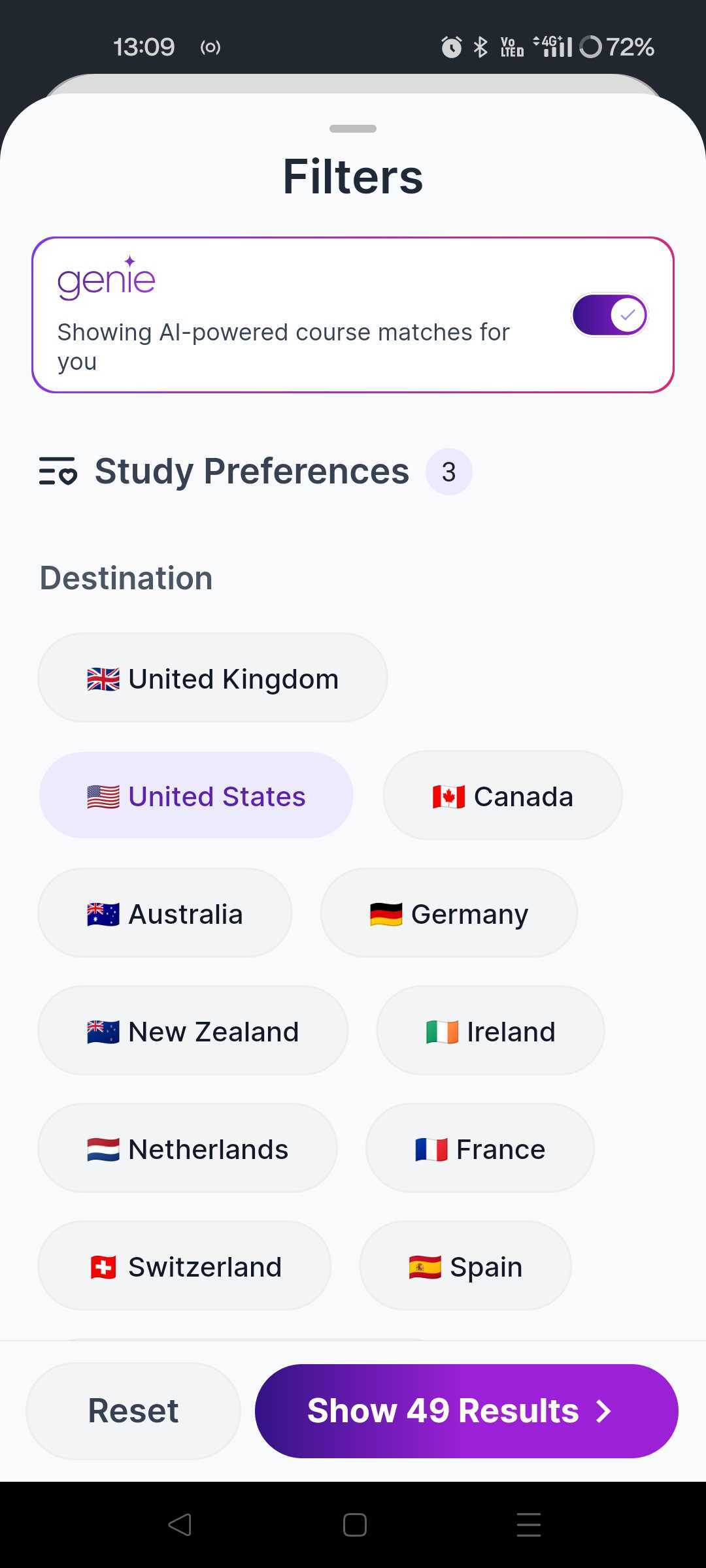This screenshot has width=706, height=1568.
Task: Deselect the United States chip
Action: click(196, 795)
